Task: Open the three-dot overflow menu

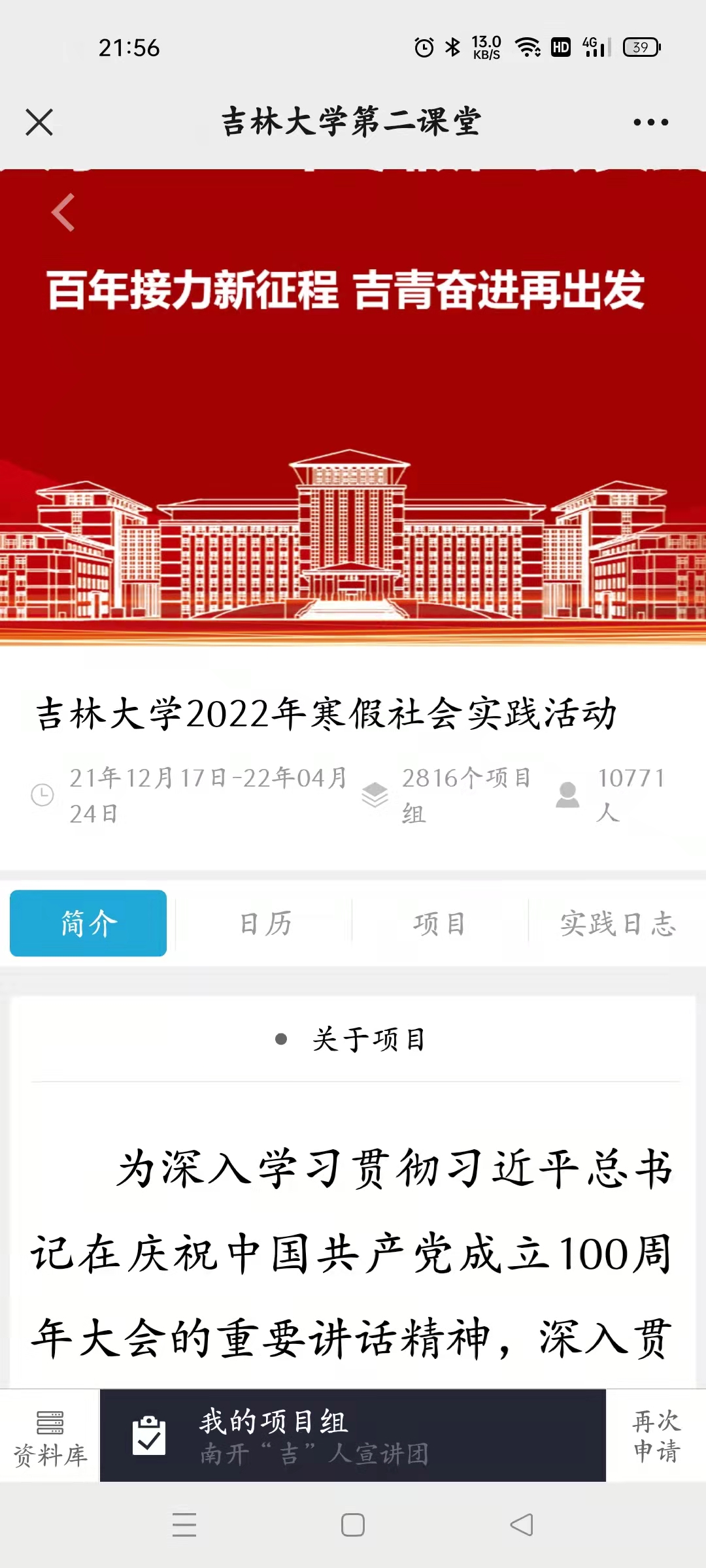Action: [x=650, y=122]
